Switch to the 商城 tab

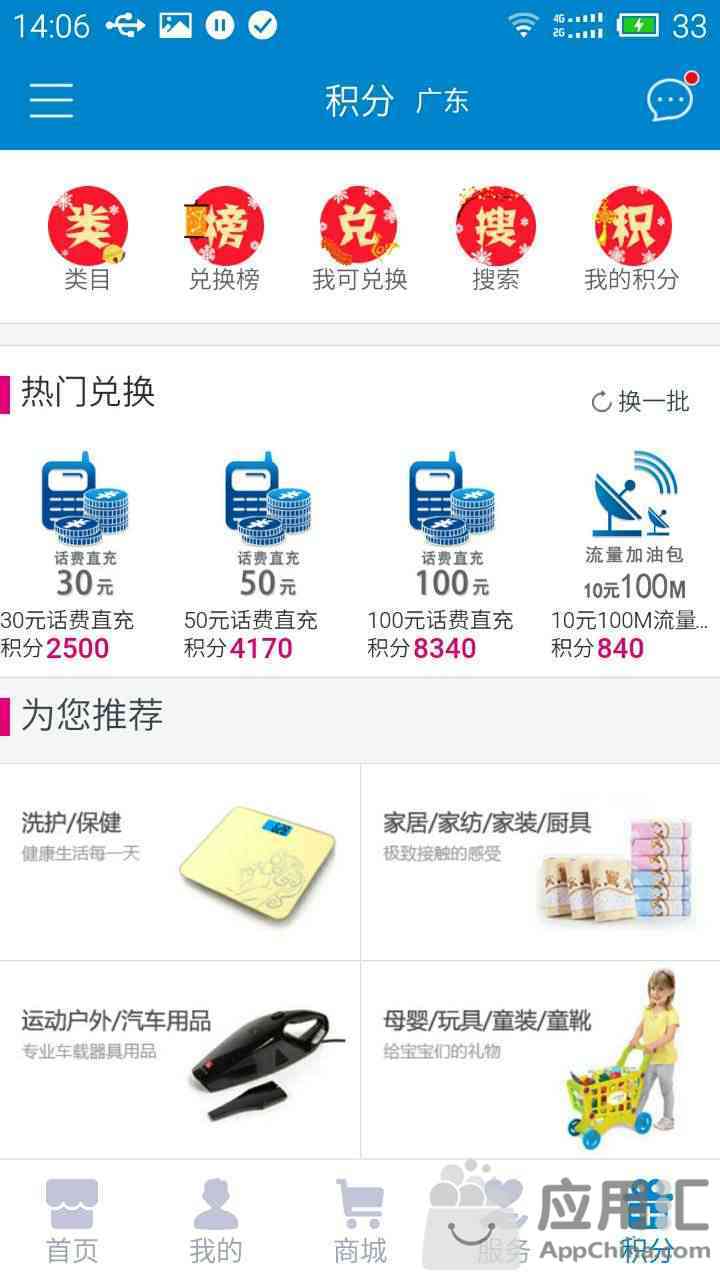coord(360,1220)
